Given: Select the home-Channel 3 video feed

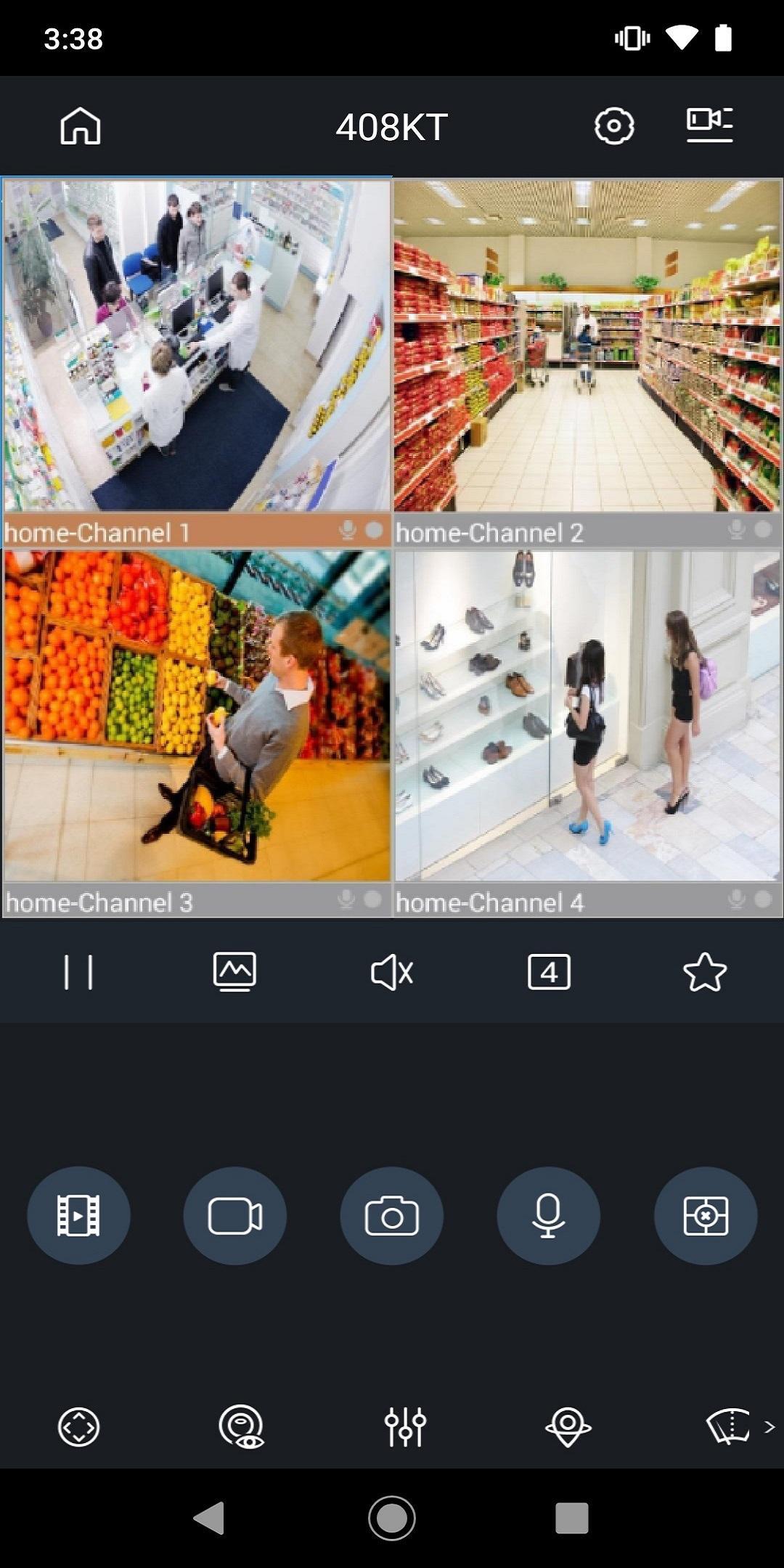Looking at the screenshot, I should [197, 716].
